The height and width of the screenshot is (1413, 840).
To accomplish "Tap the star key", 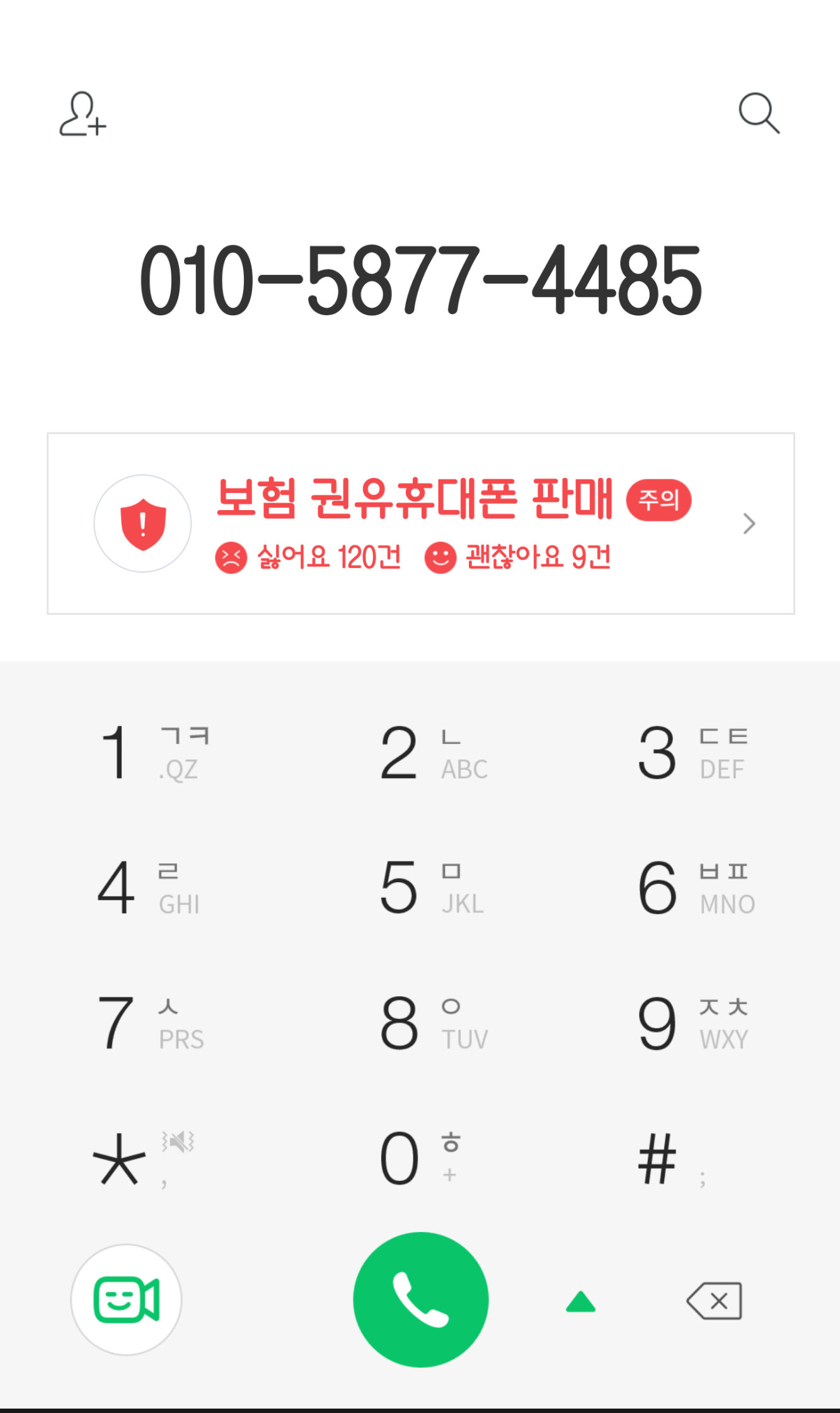I will 142,1159.
